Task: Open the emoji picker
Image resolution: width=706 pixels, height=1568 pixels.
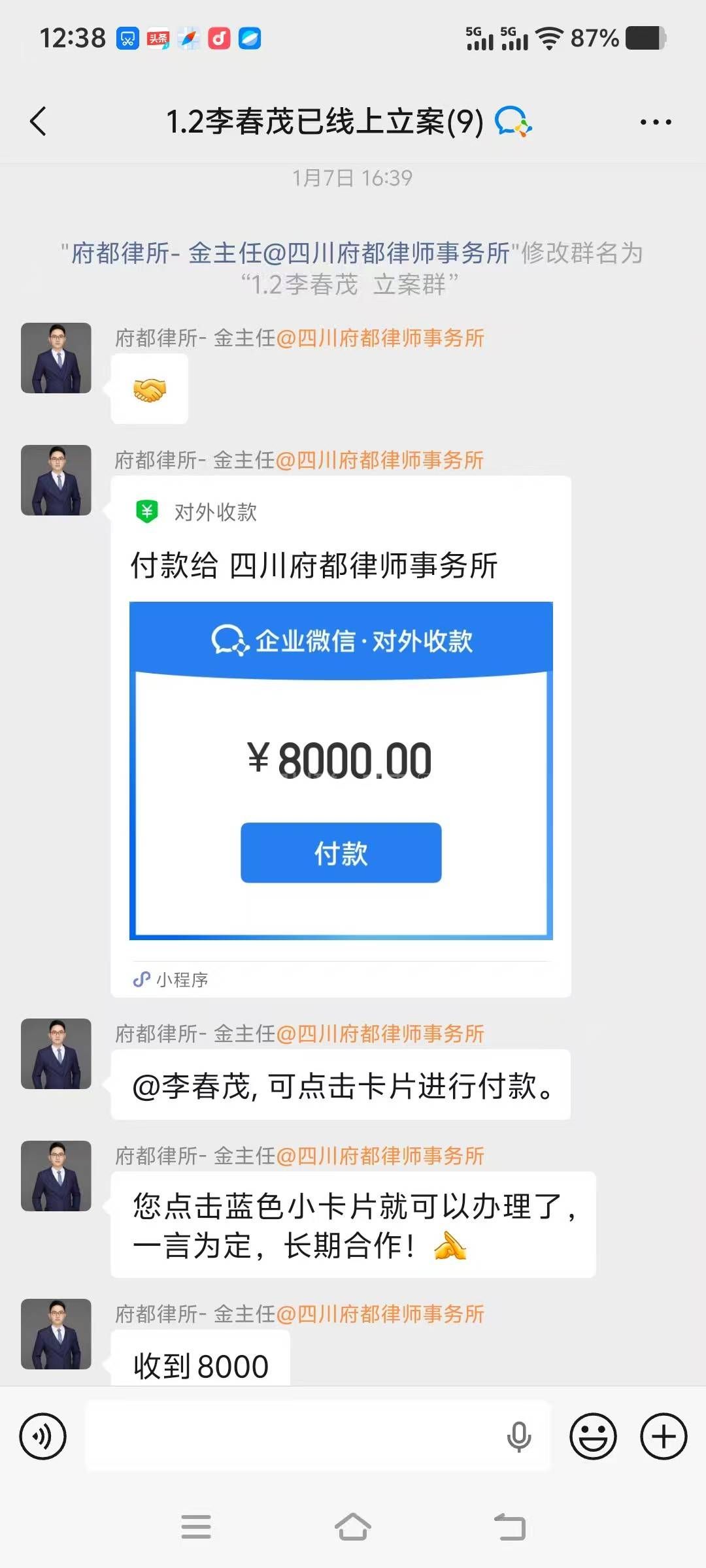Action: tap(593, 1437)
